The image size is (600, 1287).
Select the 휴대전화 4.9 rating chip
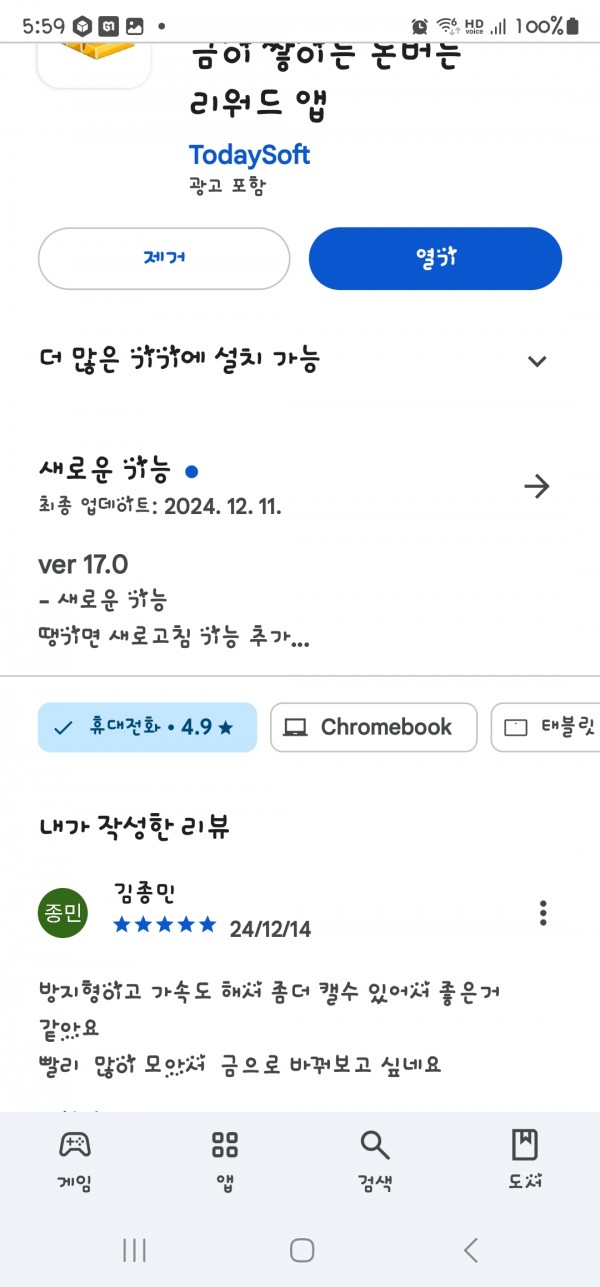(147, 727)
